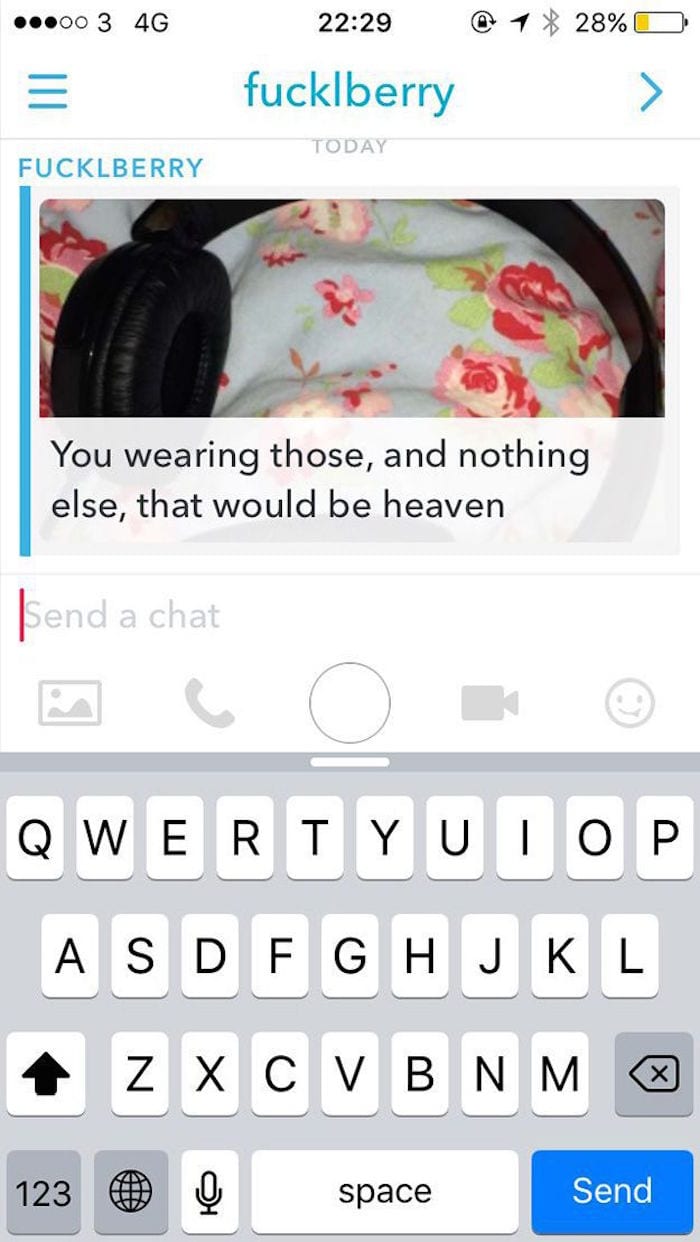The height and width of the screenshot is (1242, 700).
Task: Start a voice call
Action: 210,703
